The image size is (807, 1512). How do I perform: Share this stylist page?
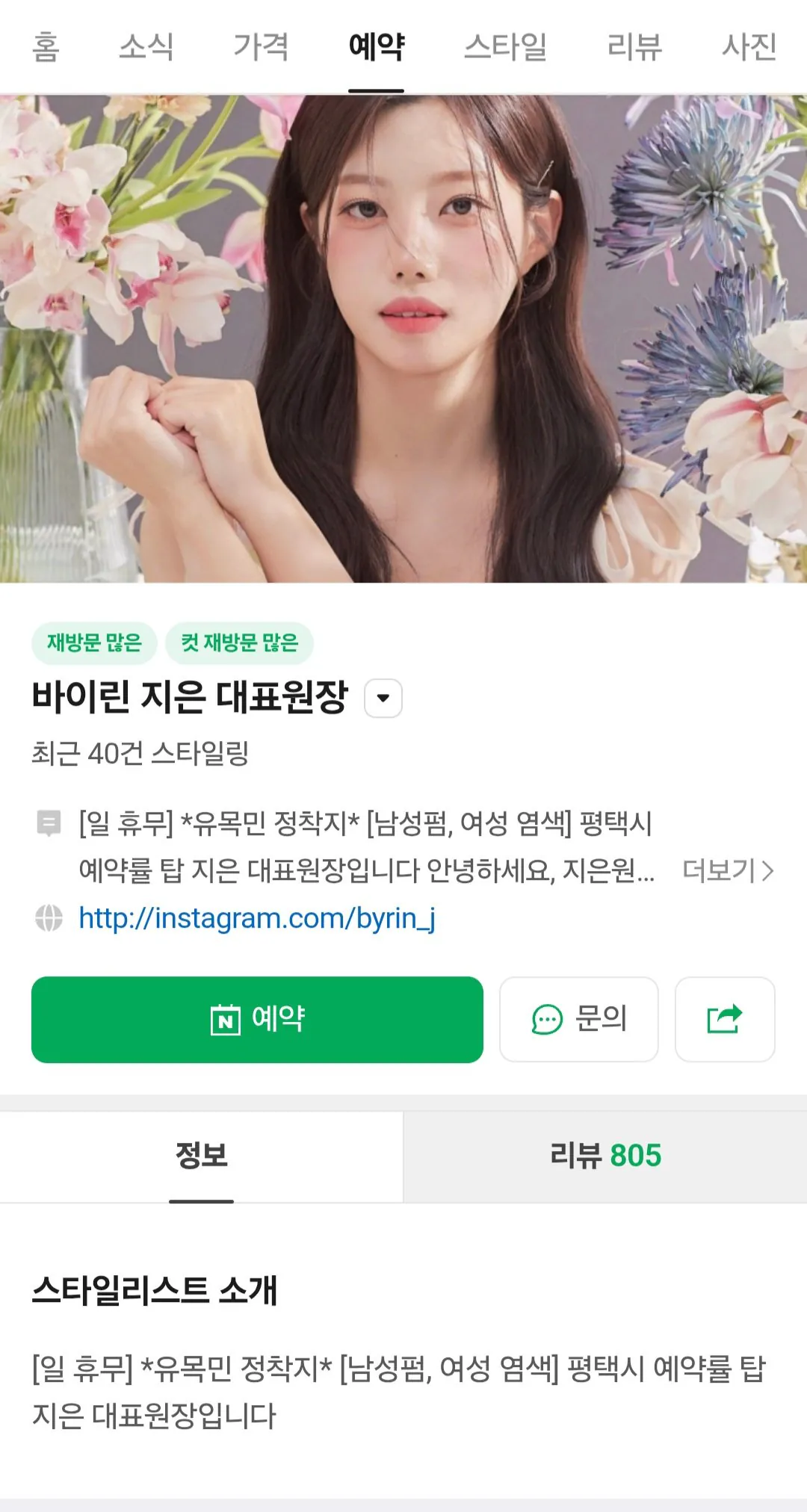pyautogui.click(x=724, y=1019)
